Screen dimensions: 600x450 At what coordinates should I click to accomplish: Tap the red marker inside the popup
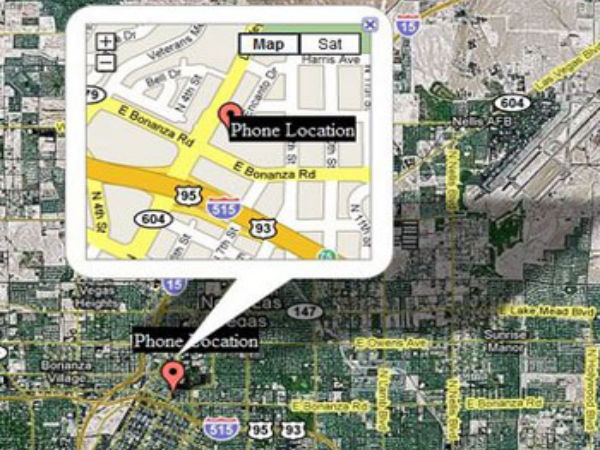pos(229,114)
